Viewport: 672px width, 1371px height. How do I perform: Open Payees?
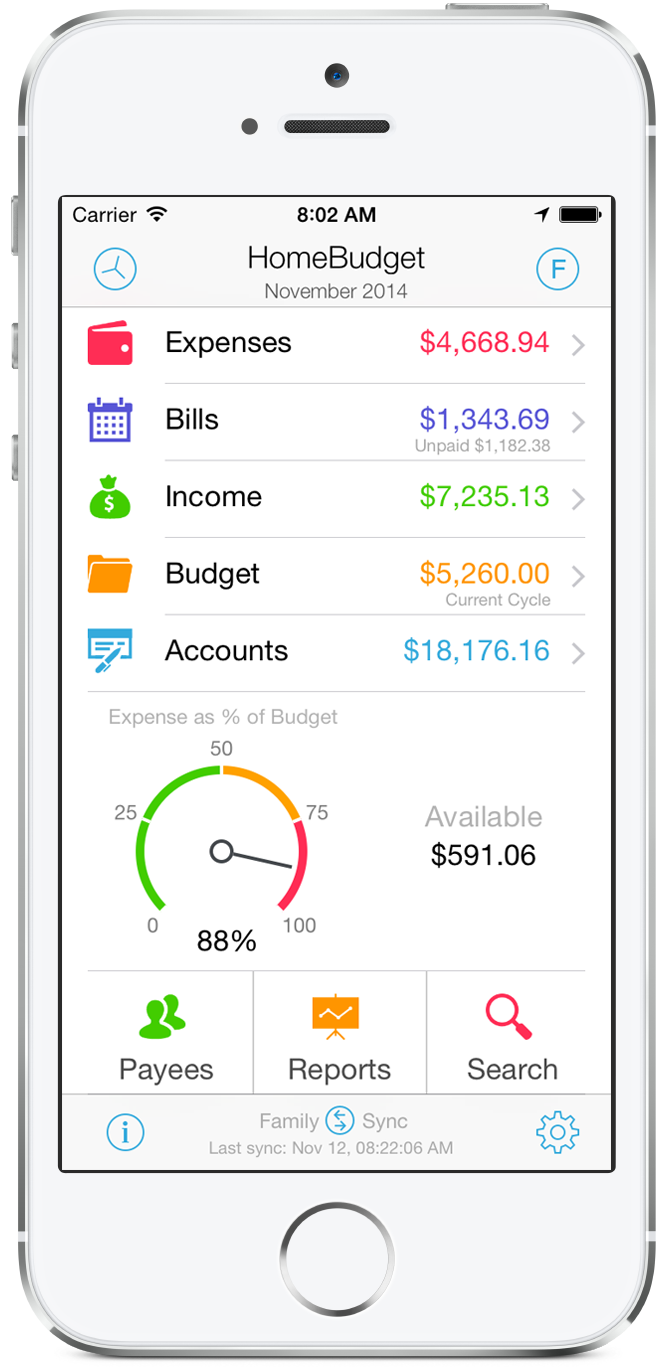click(166, 1035)
